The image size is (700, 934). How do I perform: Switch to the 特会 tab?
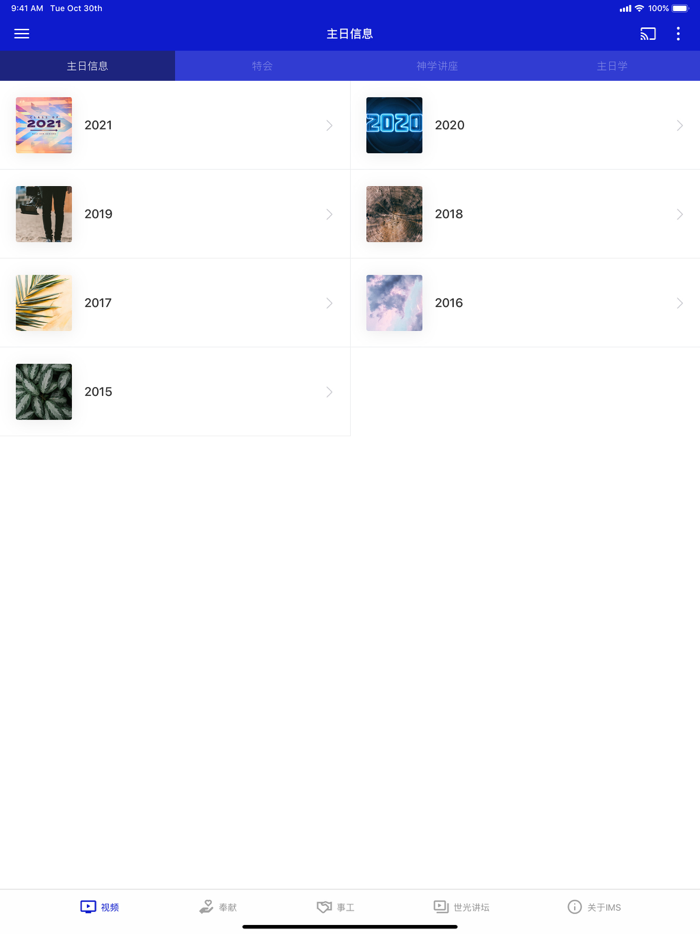coord(262,66)
